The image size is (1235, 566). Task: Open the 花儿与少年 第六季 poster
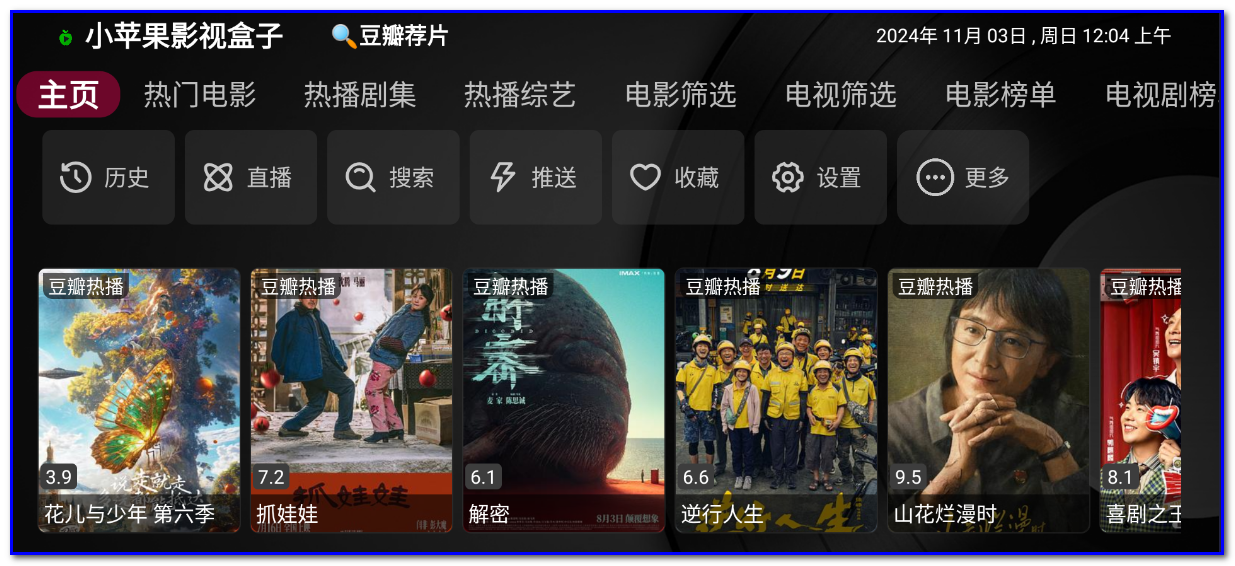click(139, 400)
